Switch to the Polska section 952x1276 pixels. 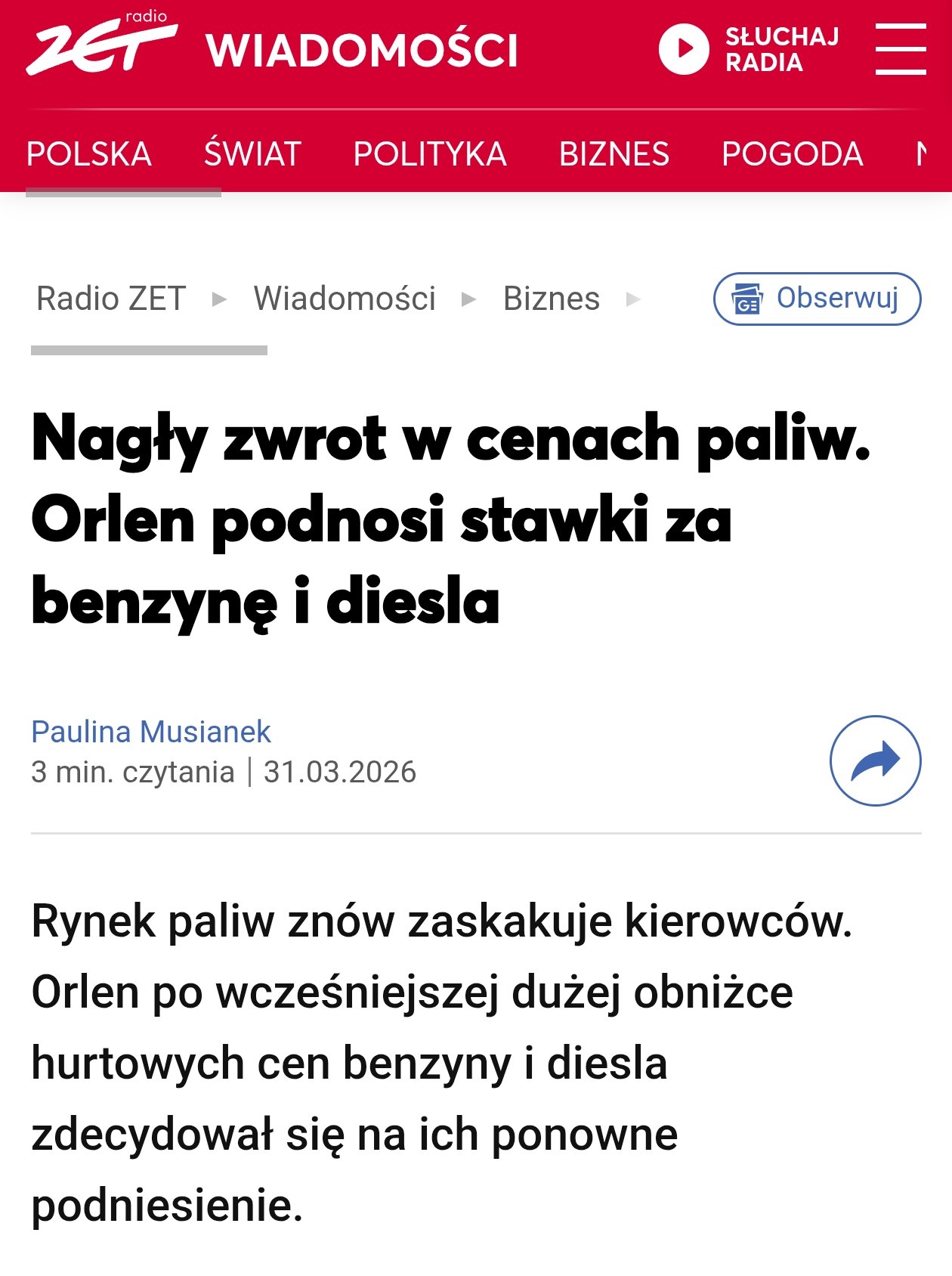[x=89, y=154]
